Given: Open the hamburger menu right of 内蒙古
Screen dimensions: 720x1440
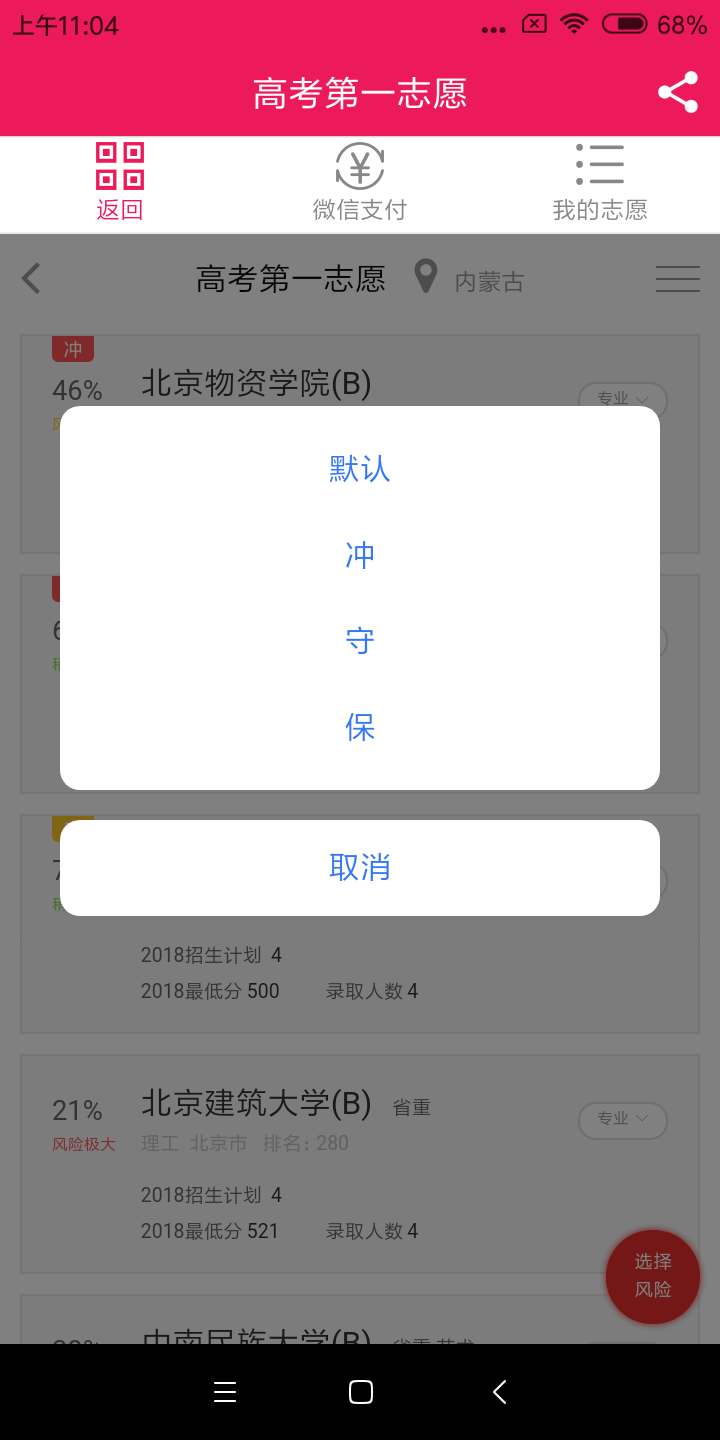Looking at the screenshot, I should click(677, 278).
